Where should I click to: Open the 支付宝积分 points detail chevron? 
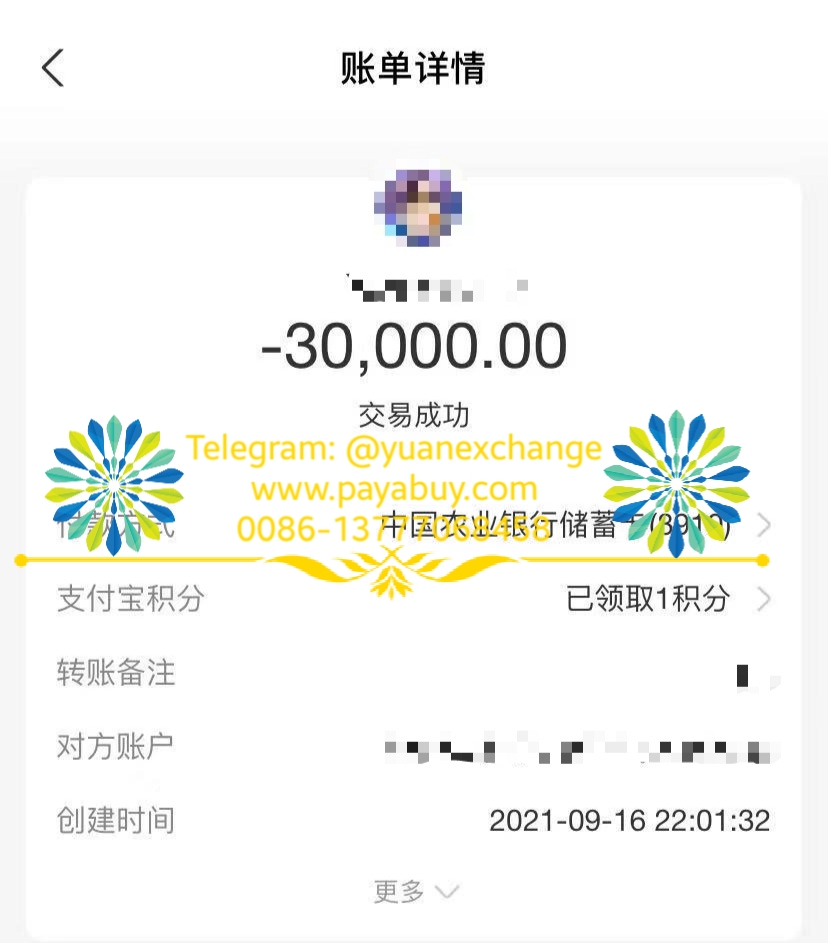point(763,599)
